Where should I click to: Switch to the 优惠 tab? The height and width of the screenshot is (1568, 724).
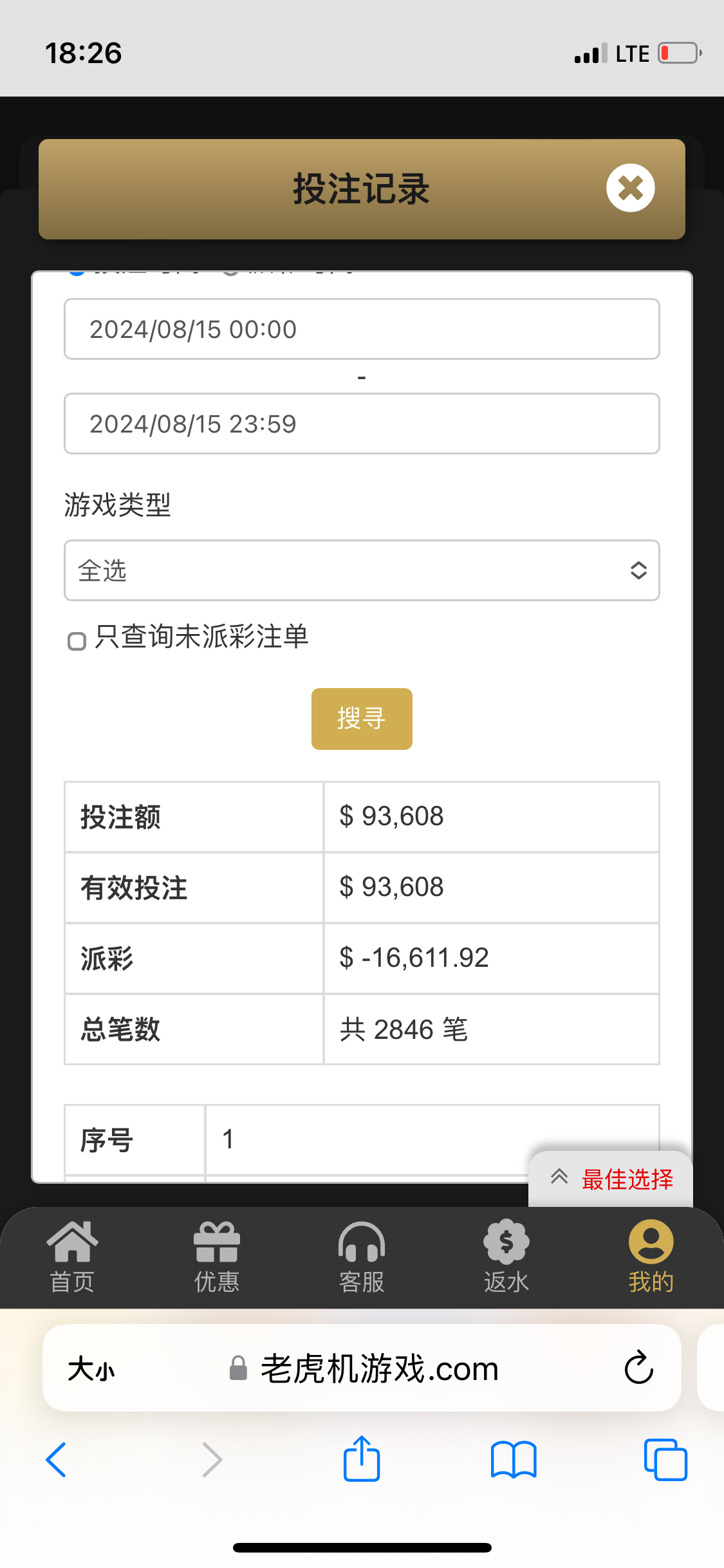point(217,1256)
